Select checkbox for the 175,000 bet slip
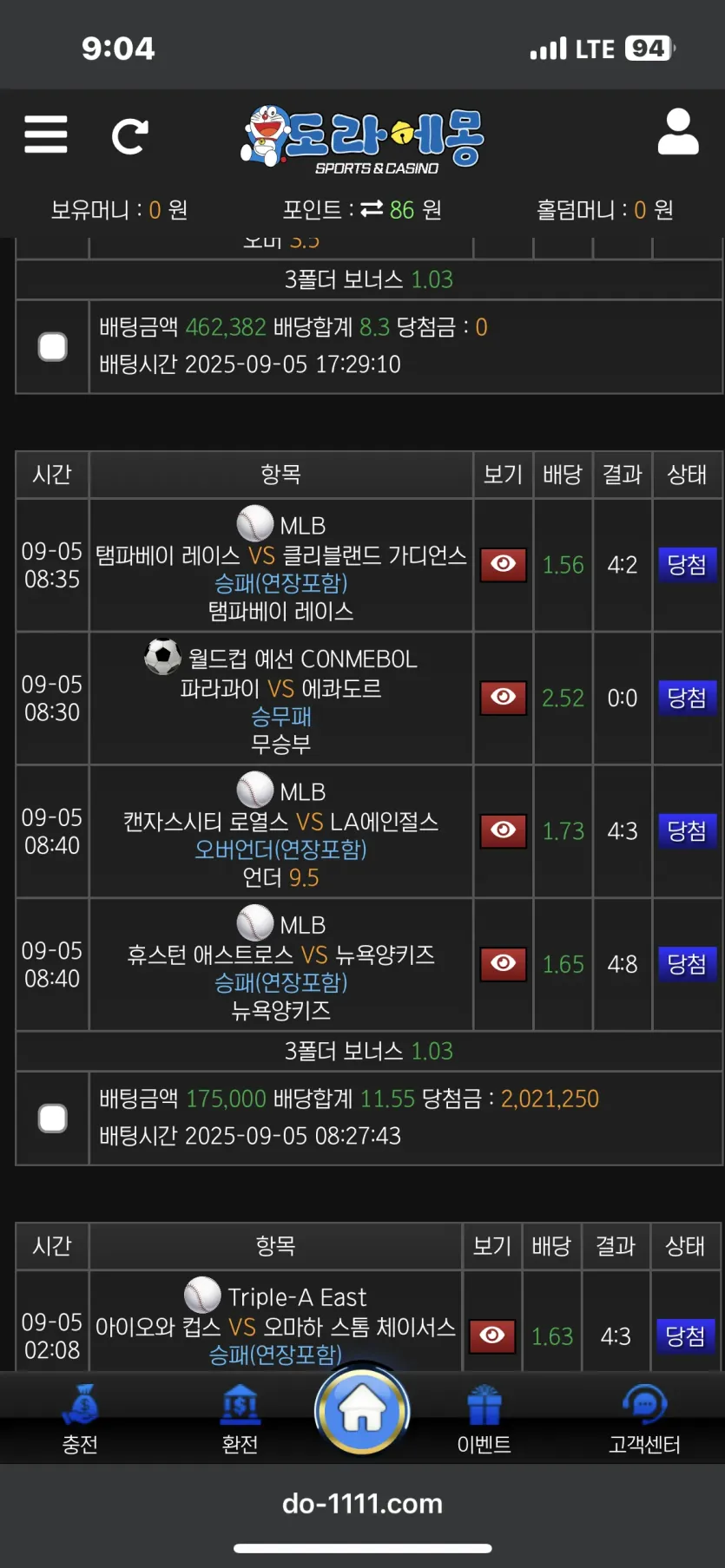Viewport: 725px width, 1568px height. pyautogui.click(x=53, y=1118)
